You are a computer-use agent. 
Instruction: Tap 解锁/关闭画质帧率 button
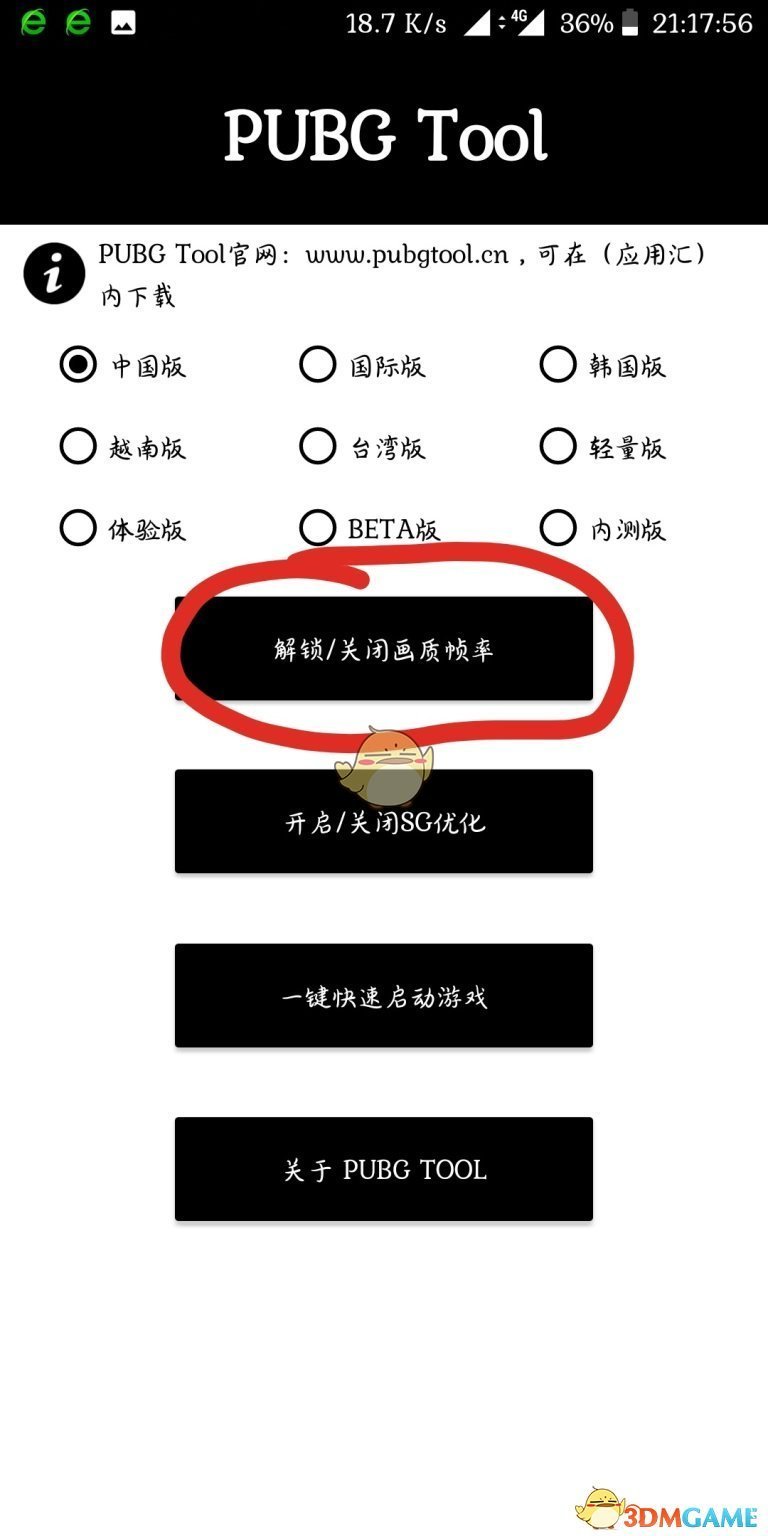coord(384,650)
